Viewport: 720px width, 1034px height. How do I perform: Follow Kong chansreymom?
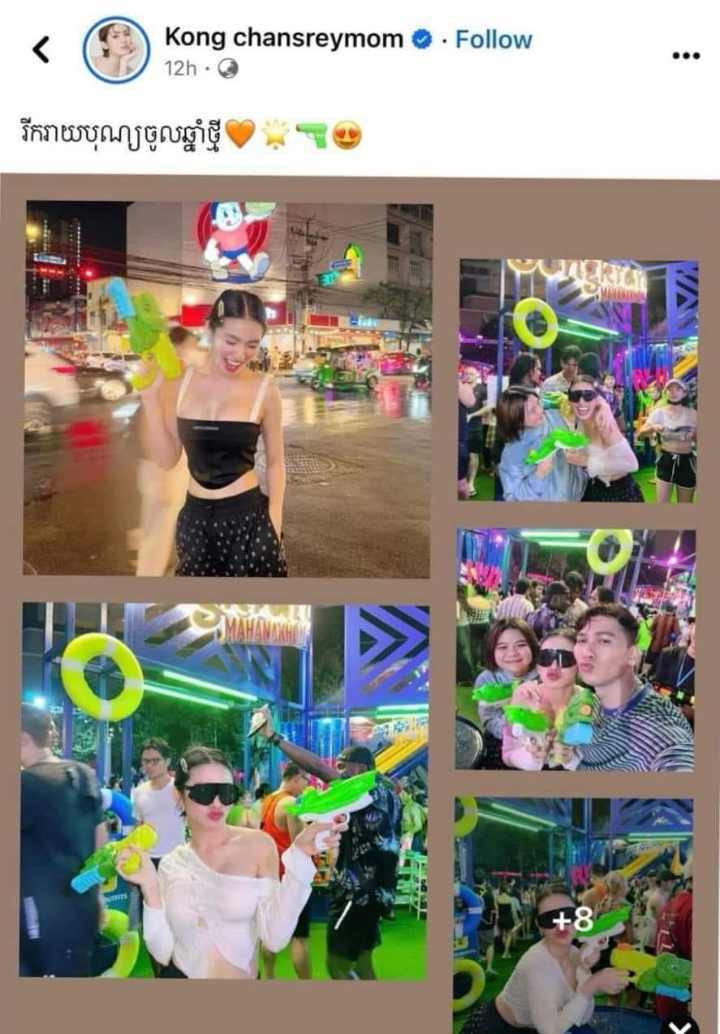493,40
